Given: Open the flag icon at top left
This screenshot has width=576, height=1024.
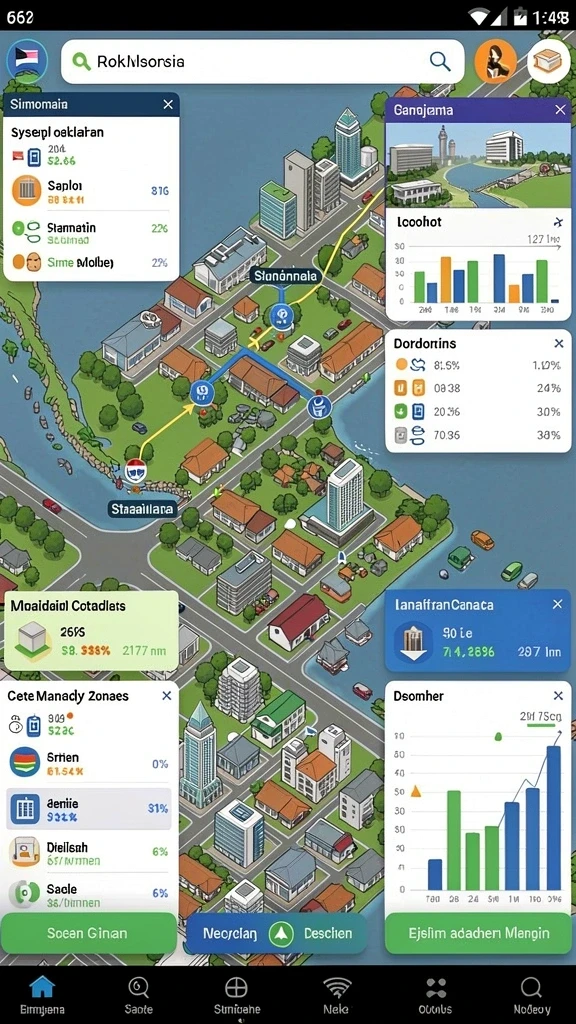Looking at the screenshot, I should (x=27, y=60).
